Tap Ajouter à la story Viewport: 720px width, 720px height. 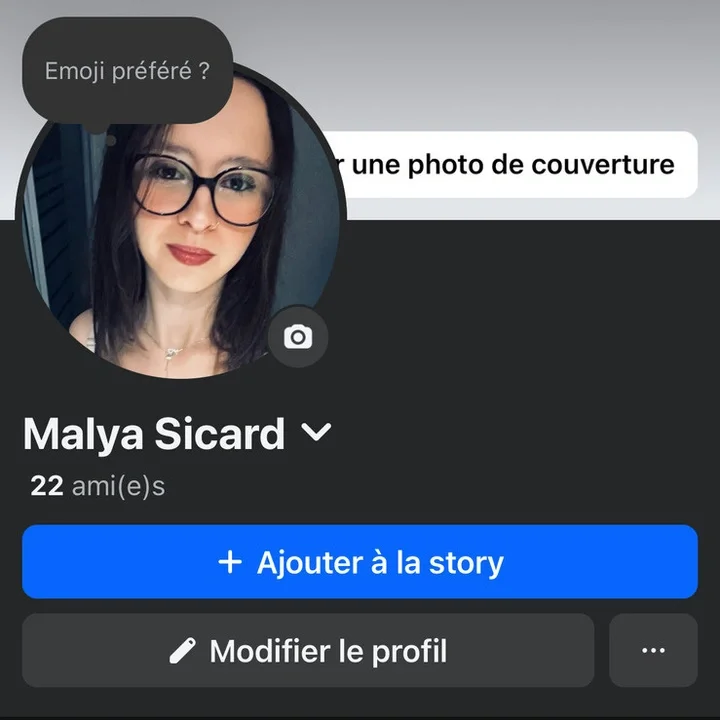pos(360,562)
